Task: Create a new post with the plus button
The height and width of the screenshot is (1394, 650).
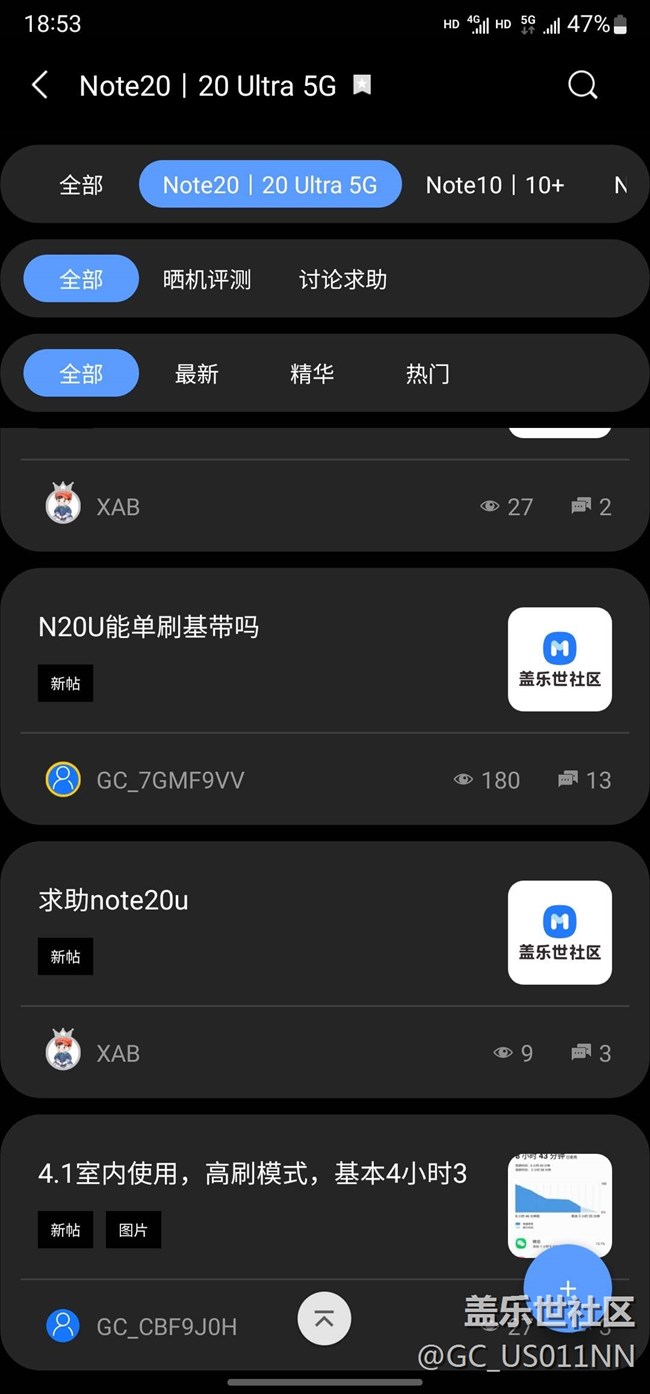Action: tap(567, 1289)
